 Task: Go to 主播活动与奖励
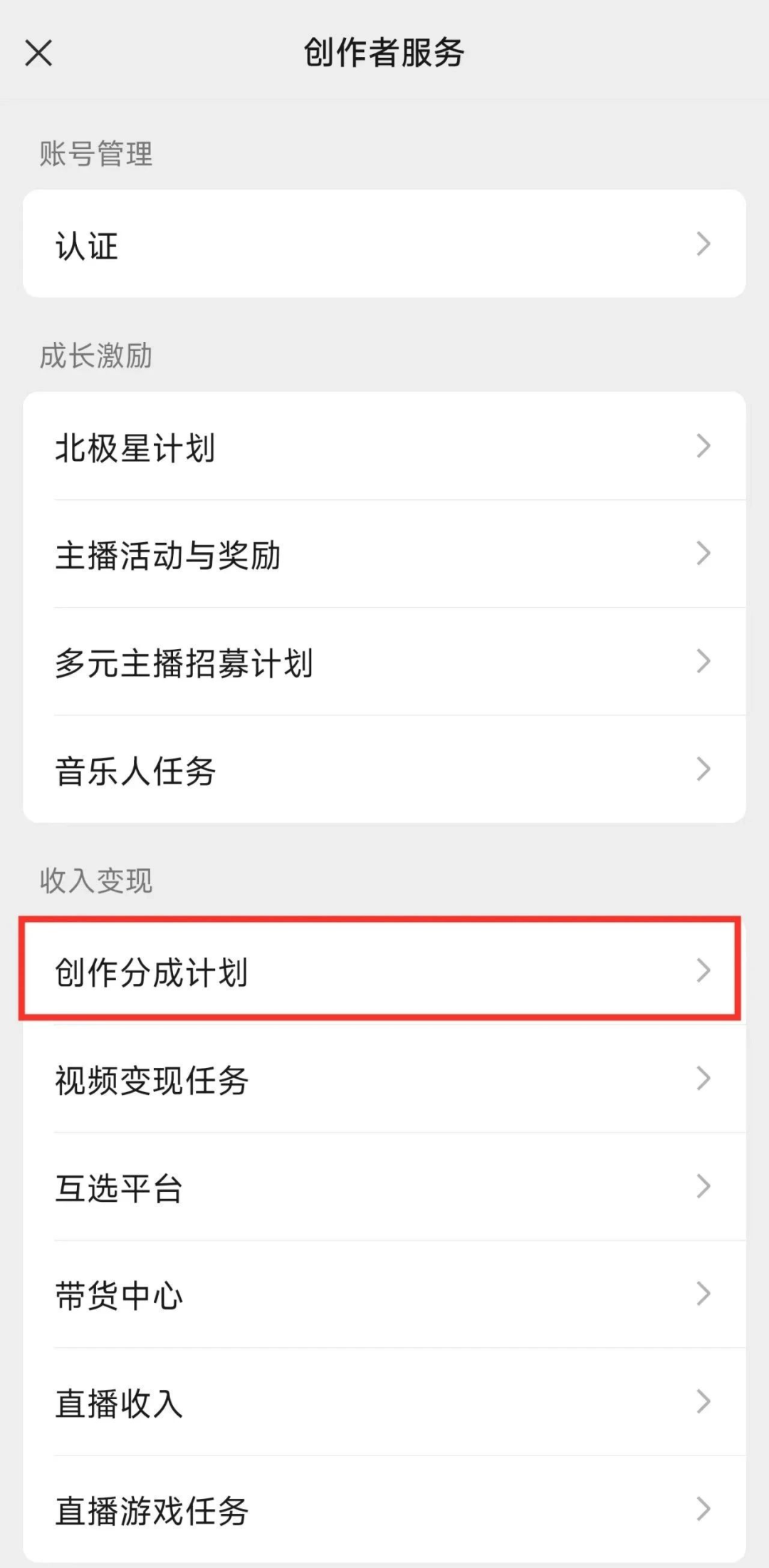pyautogui.click(x=384, y=554)
